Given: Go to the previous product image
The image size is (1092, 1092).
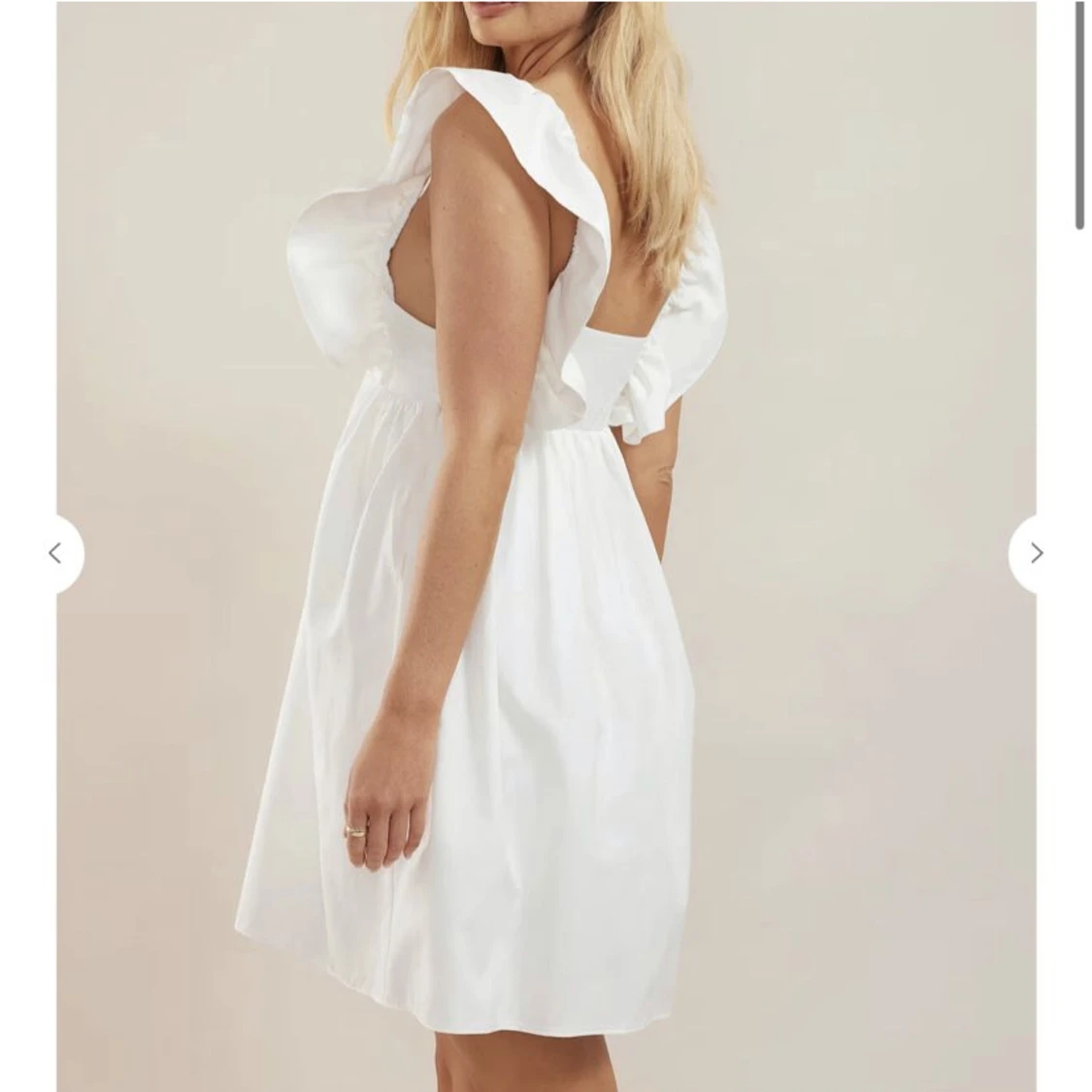Looking at the screenshot, I should (x=56, y=553).
